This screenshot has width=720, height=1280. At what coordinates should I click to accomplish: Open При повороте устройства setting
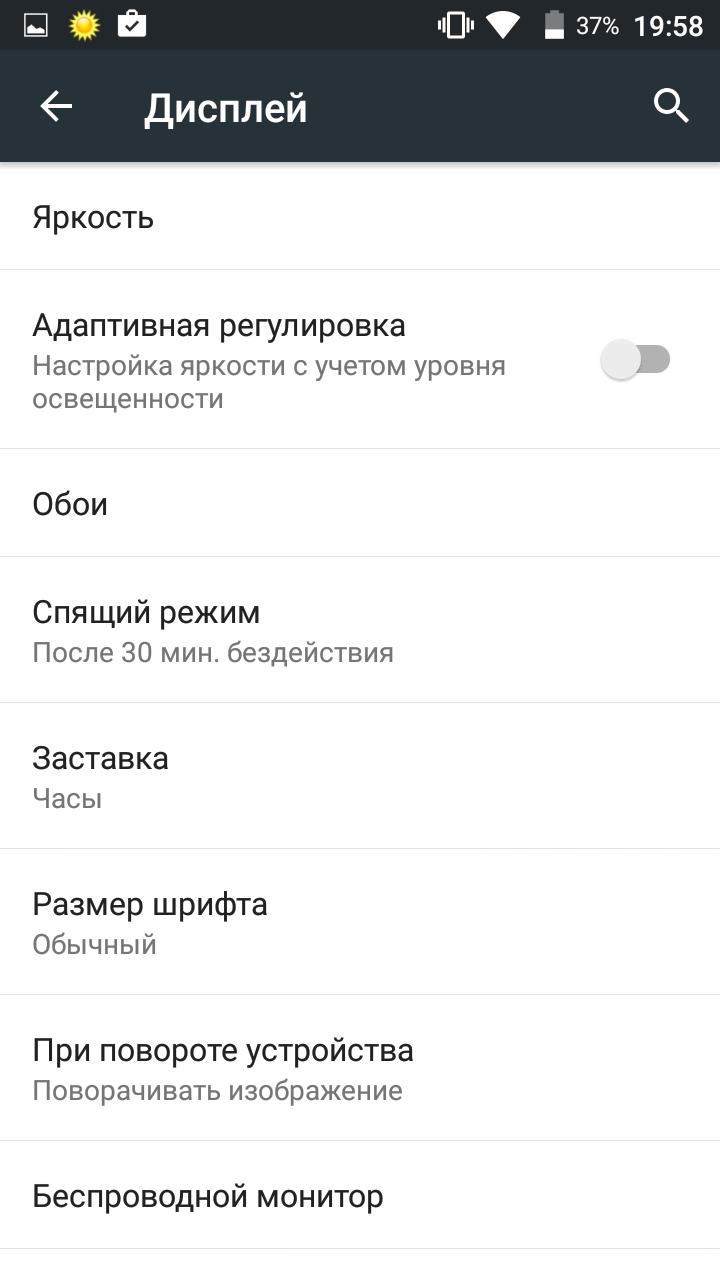(360, 1068)
